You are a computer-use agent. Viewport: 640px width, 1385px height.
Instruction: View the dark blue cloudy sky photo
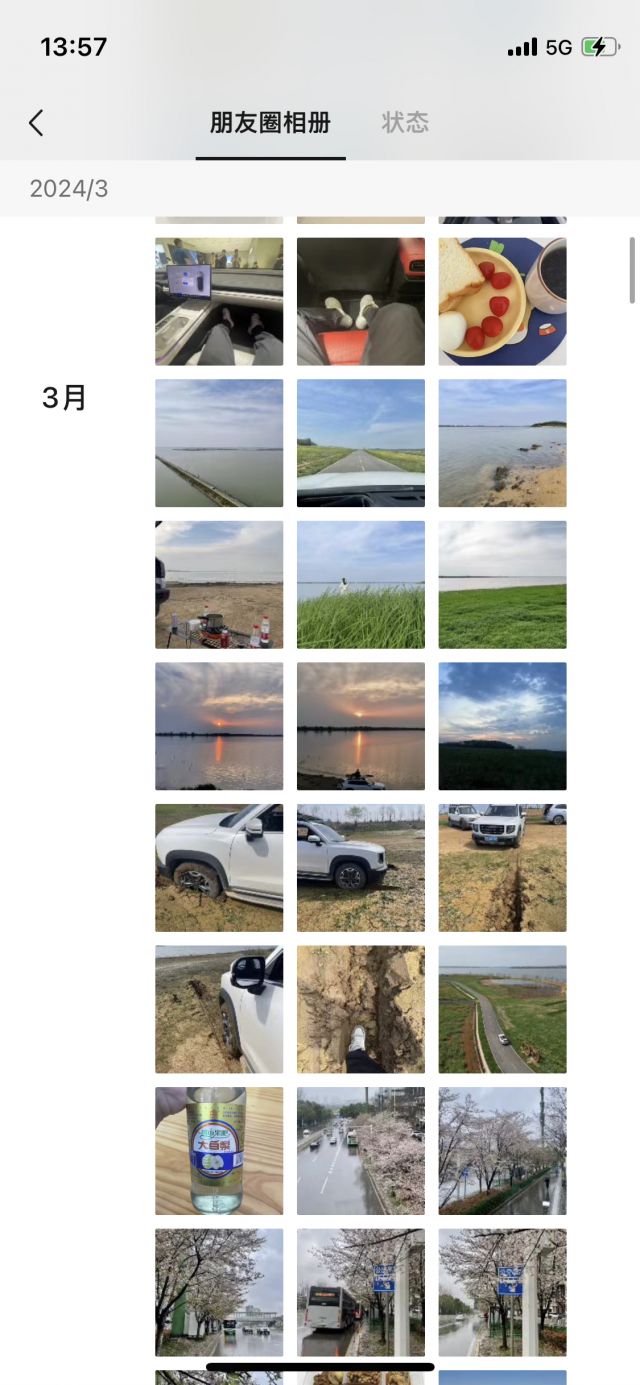coord(502,726)
